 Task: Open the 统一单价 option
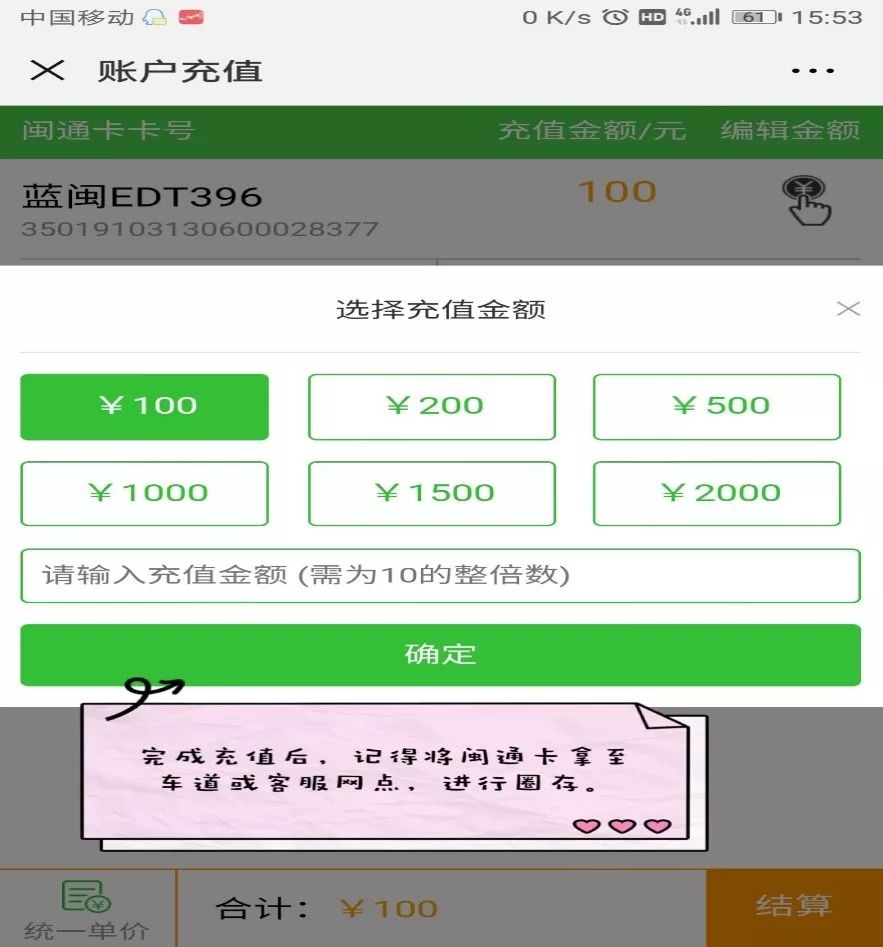[x=86, y=908]
